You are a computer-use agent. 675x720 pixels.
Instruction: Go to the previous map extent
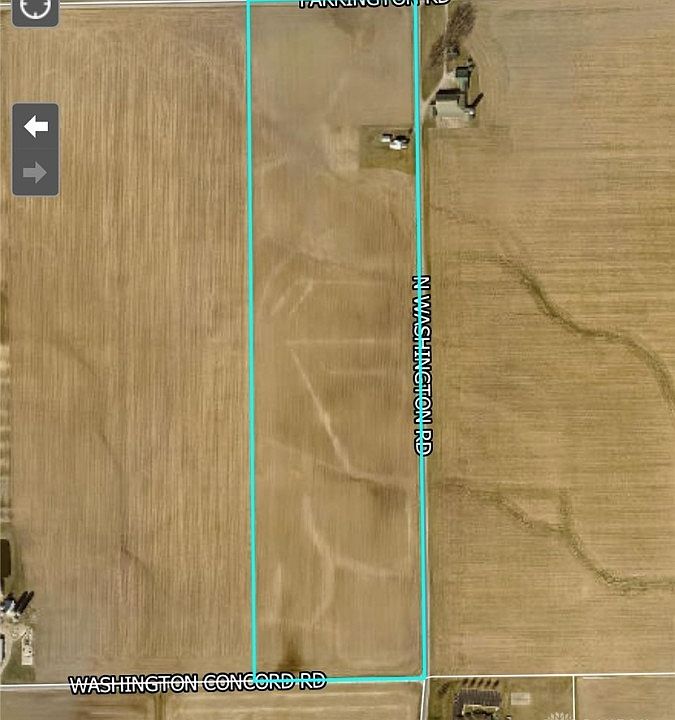[x=36, y=126]
